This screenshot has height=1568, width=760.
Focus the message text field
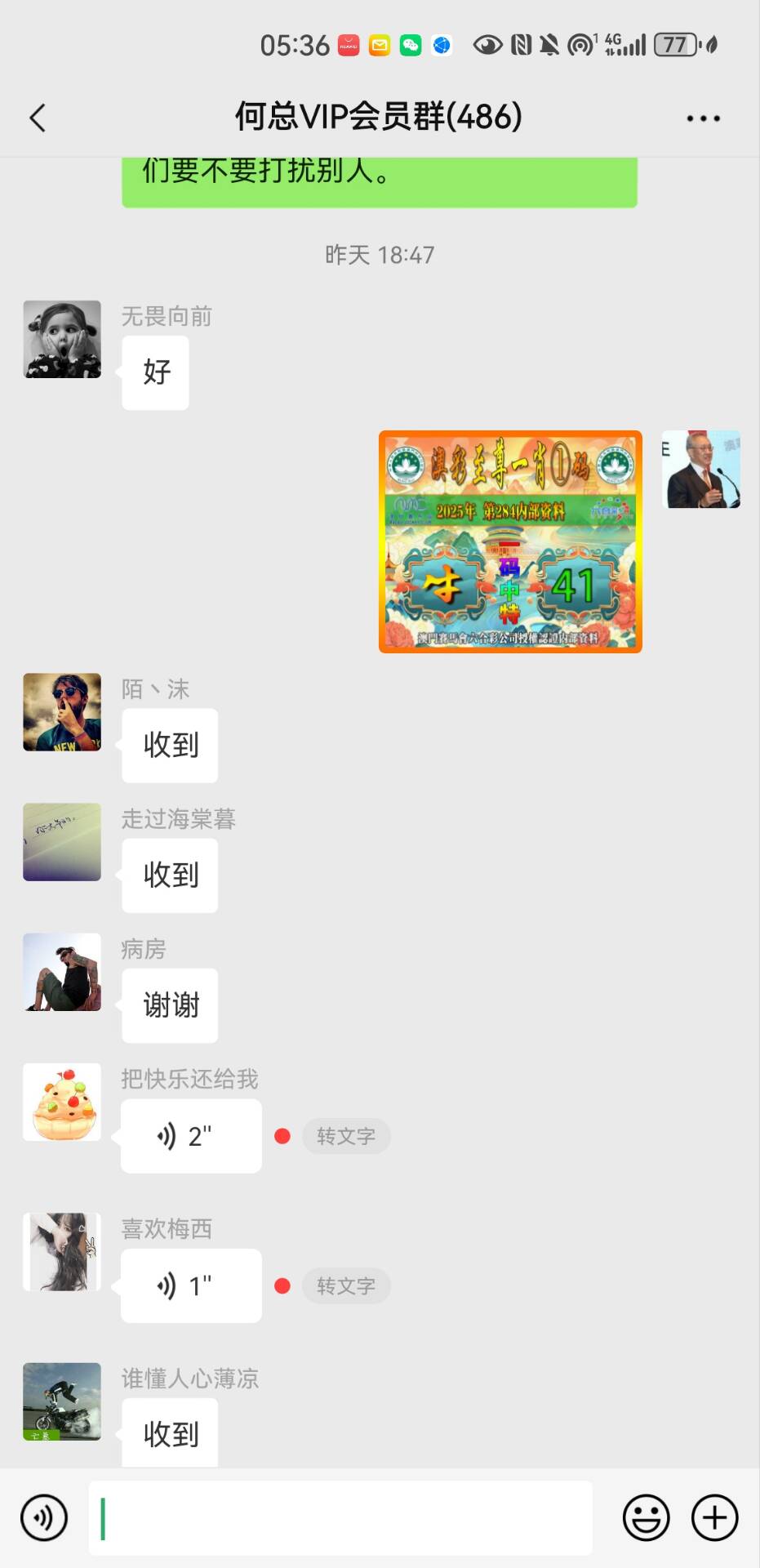coord(340,1517)
